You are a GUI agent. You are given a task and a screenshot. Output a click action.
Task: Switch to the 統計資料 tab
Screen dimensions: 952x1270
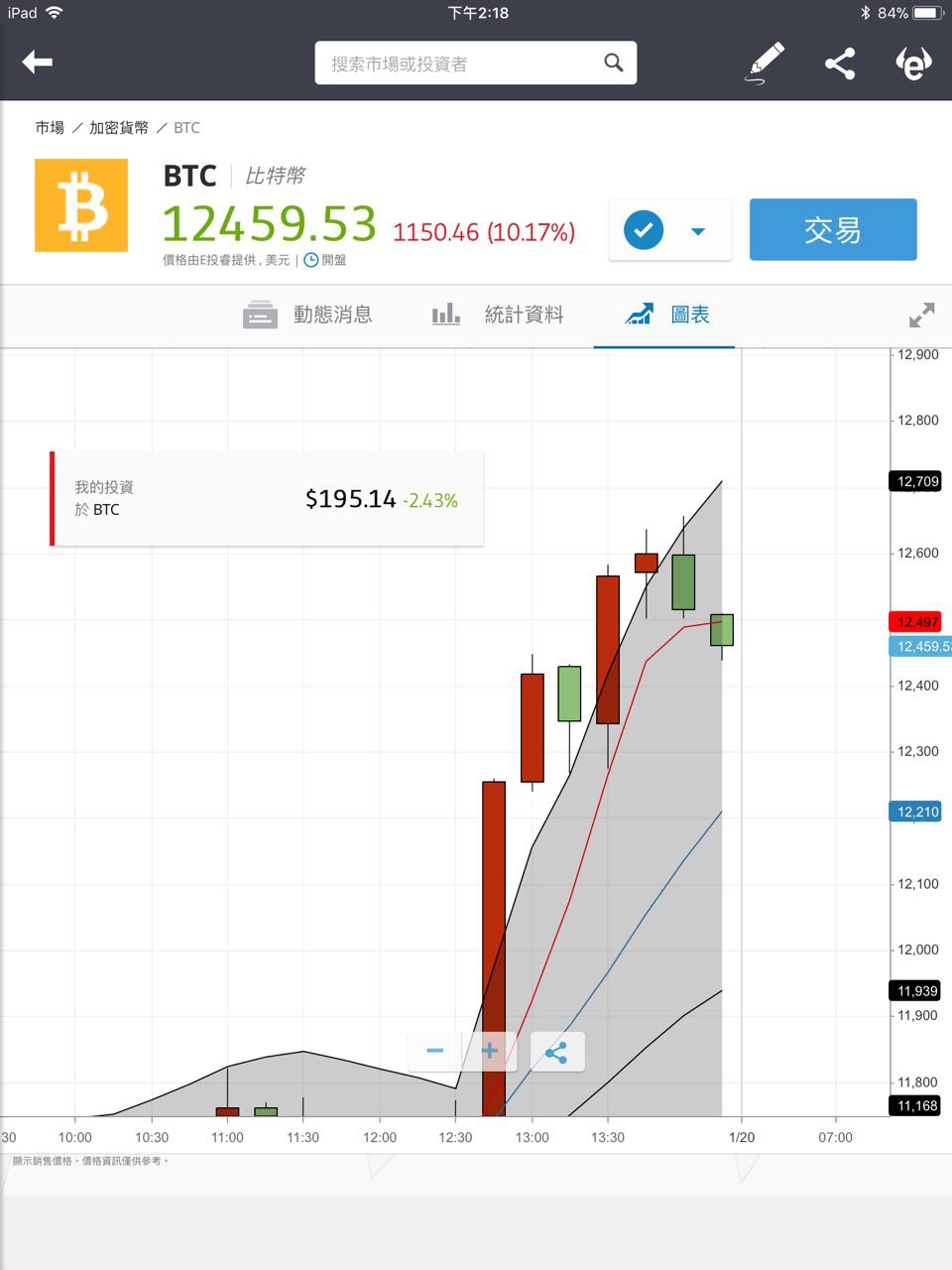pos(499,316)
